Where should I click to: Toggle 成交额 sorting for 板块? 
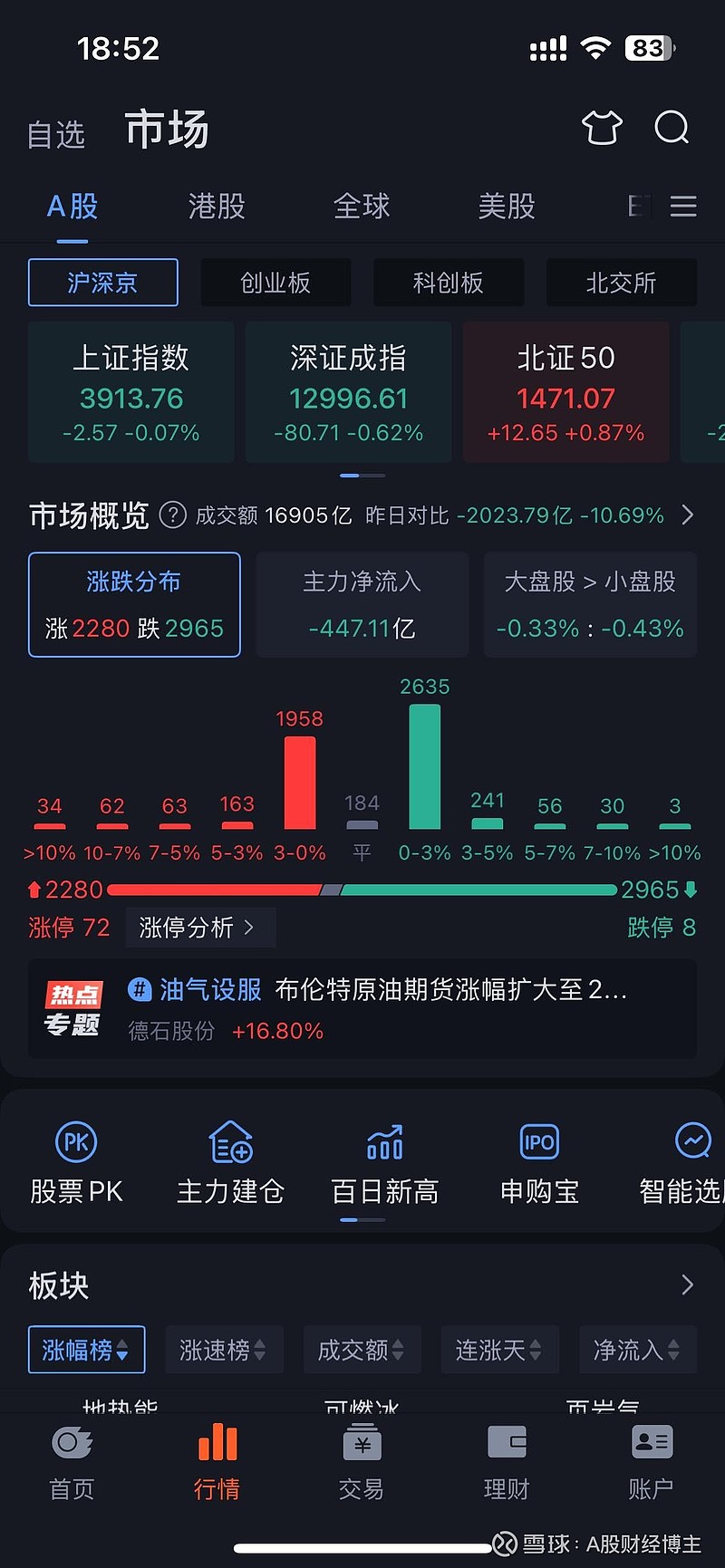(362, 1349)
